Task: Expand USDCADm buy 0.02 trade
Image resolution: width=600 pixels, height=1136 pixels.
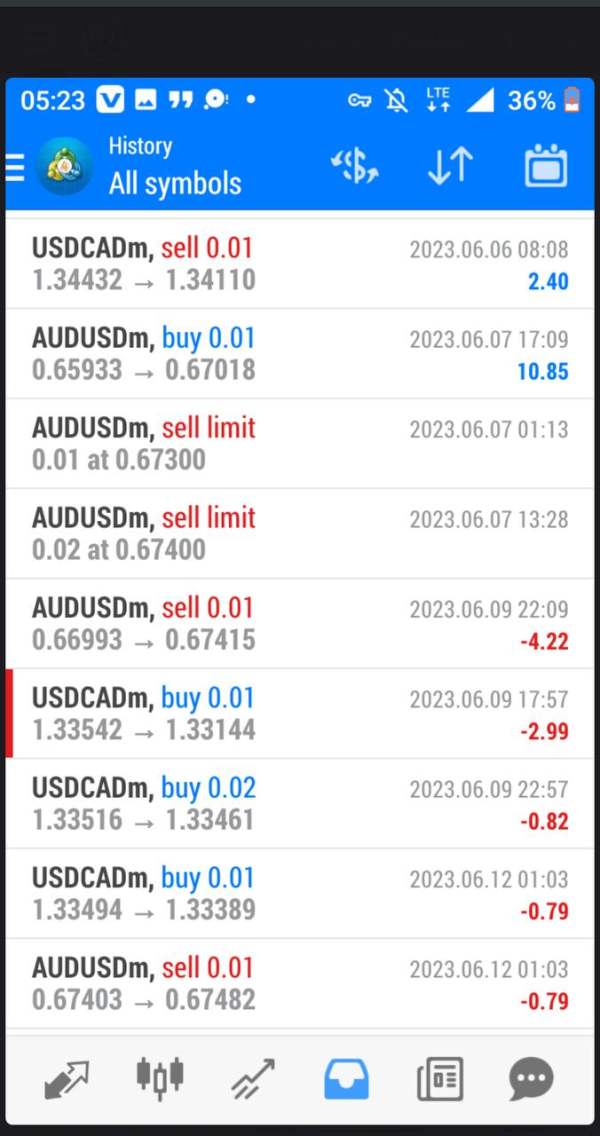Action: 300,804
